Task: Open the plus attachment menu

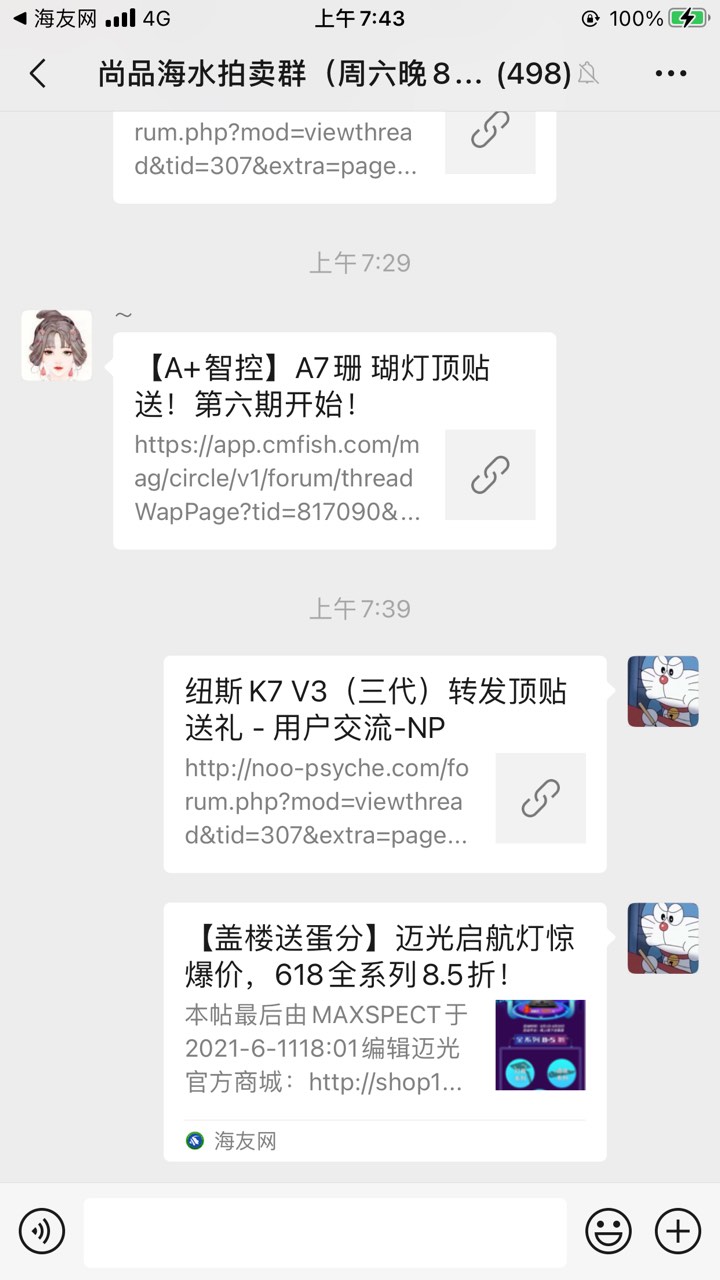Action: [677, 1230]
